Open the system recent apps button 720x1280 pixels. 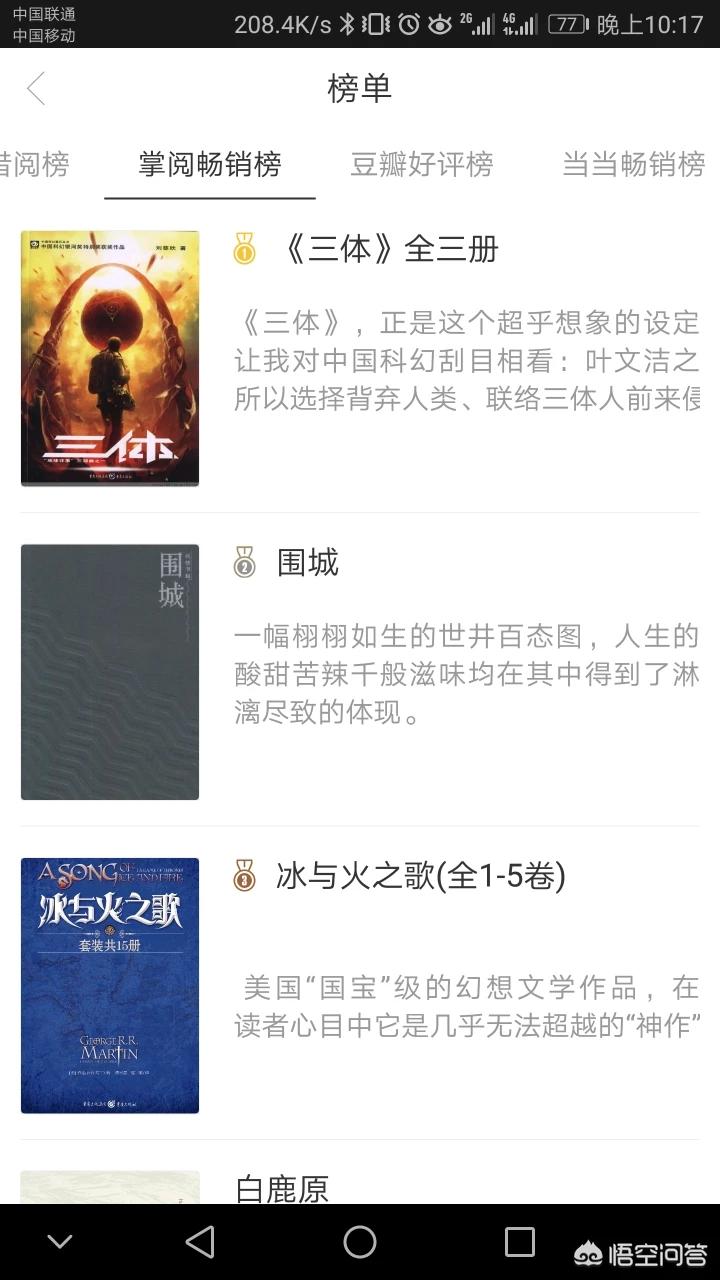[520, 1242]
